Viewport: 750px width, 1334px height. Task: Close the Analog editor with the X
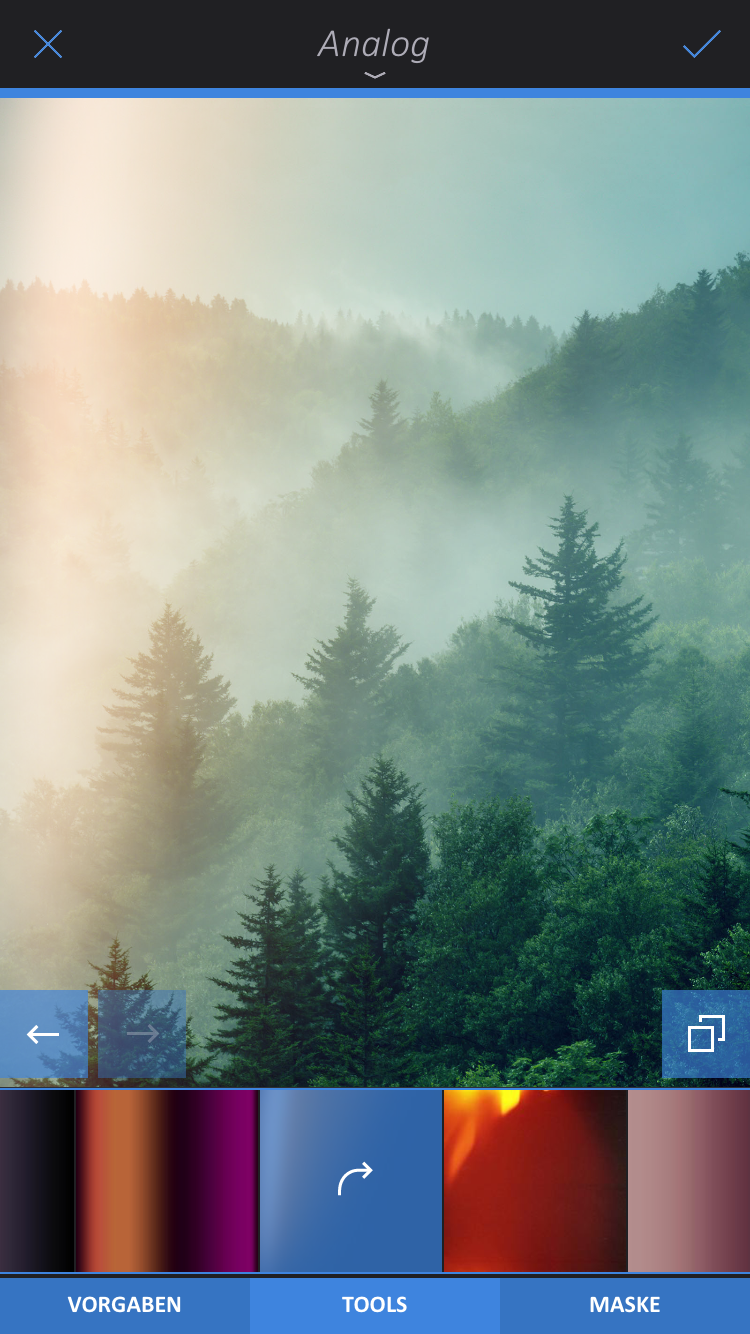coord(48,44)
